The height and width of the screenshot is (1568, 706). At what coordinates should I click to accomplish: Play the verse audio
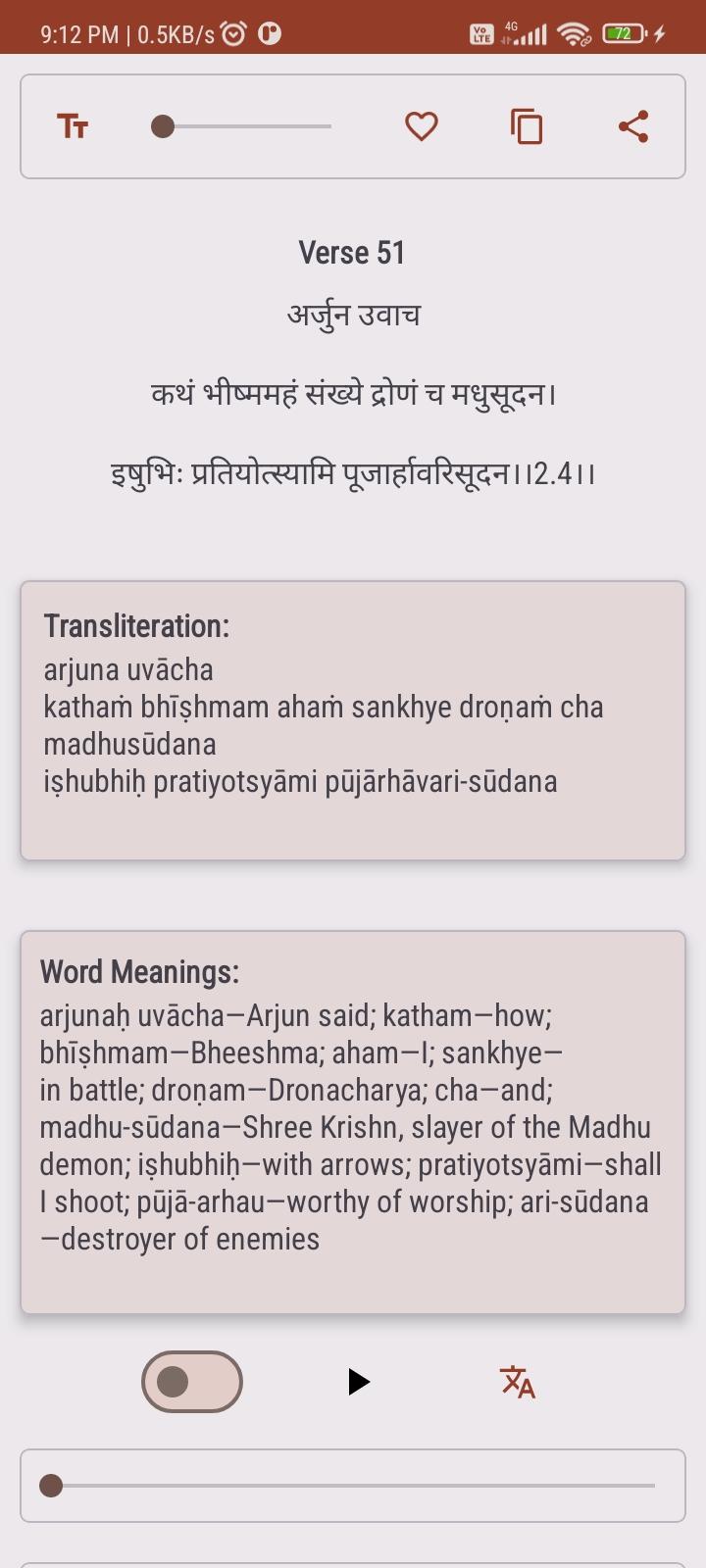click(359, 1382)
